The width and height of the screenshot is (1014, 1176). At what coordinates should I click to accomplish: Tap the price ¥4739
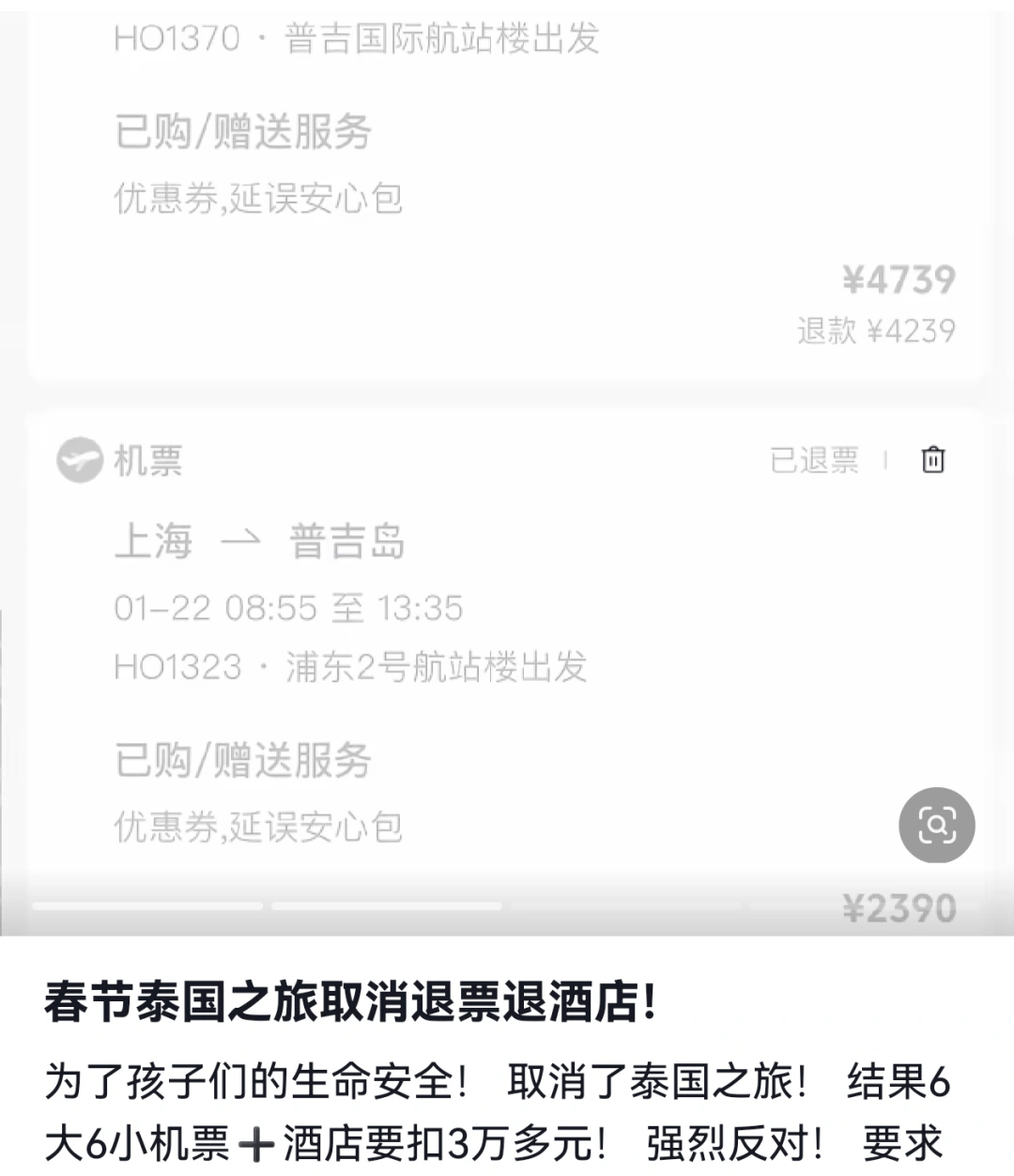(899, 279)
